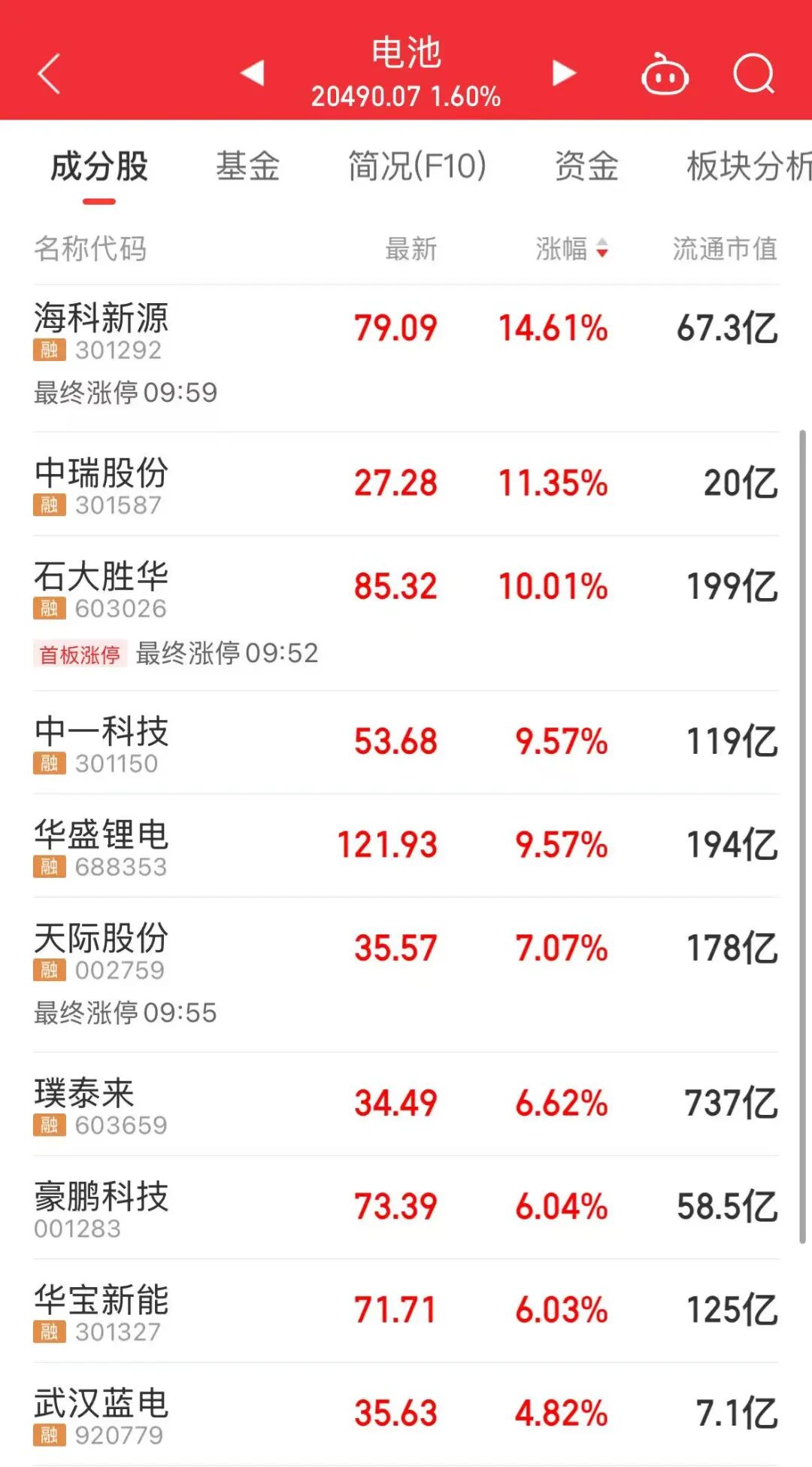The image size is (812, 1467).
Task: Switch to the next sector with right triangle
Action: (563, 73)
